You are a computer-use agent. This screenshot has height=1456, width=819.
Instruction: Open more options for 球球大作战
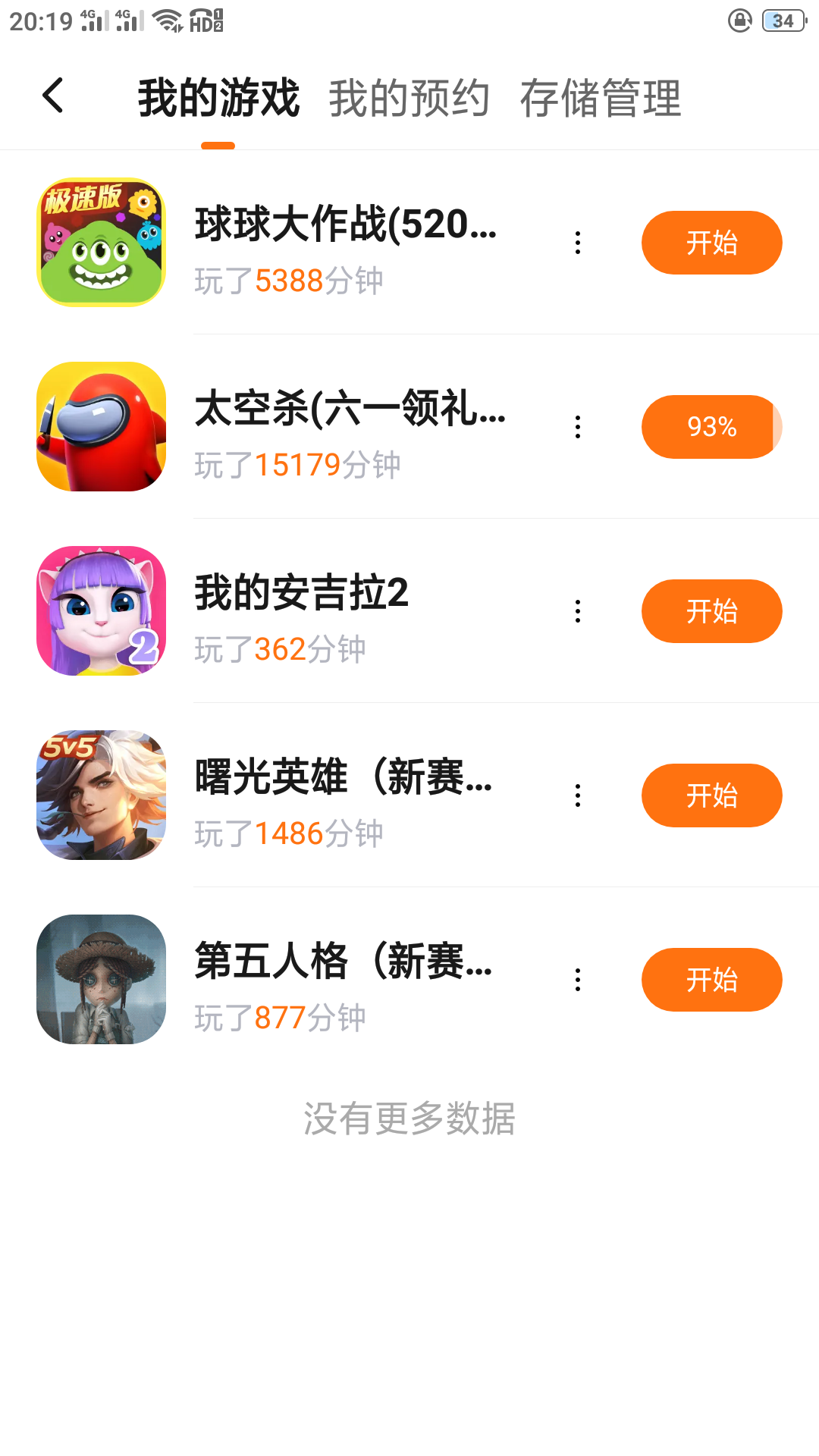pyautogui.click(x=578, y=243)
